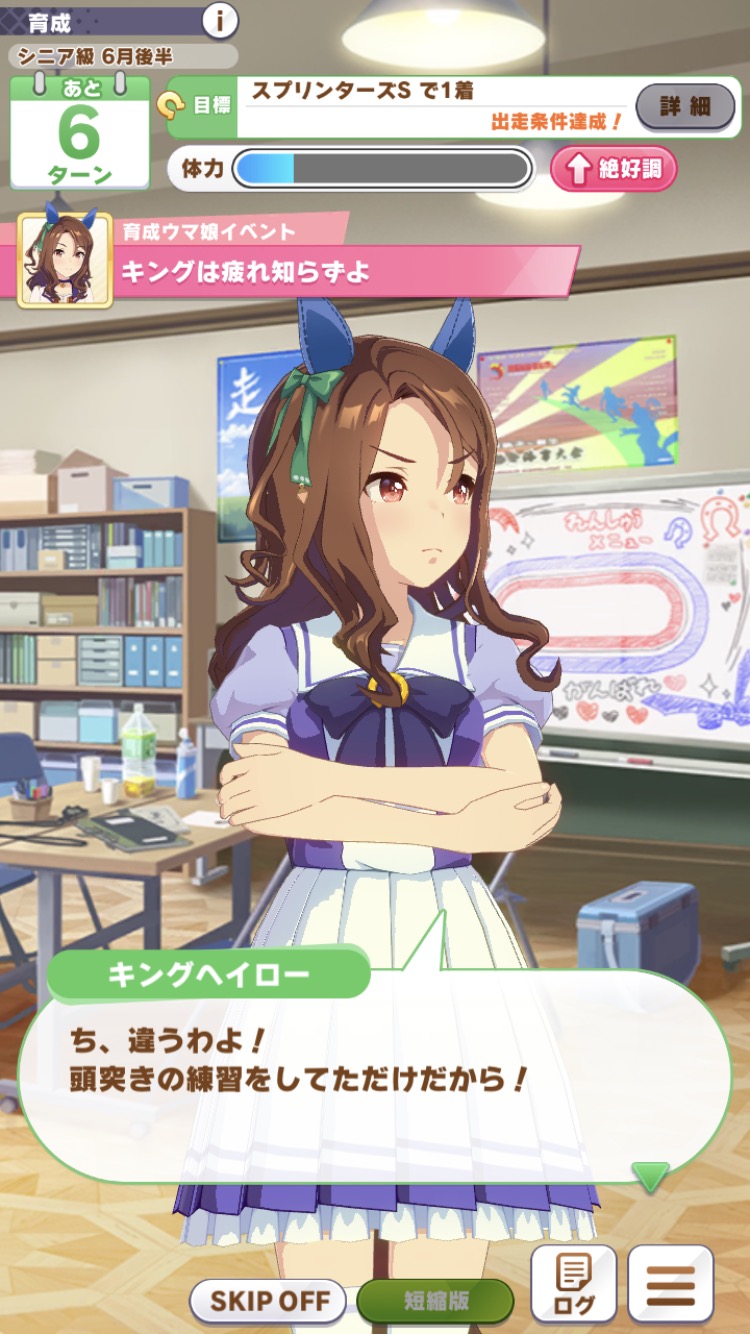750x1334 pixels.
Task: Open the info icon beside 育成
Action: point(220,19)
